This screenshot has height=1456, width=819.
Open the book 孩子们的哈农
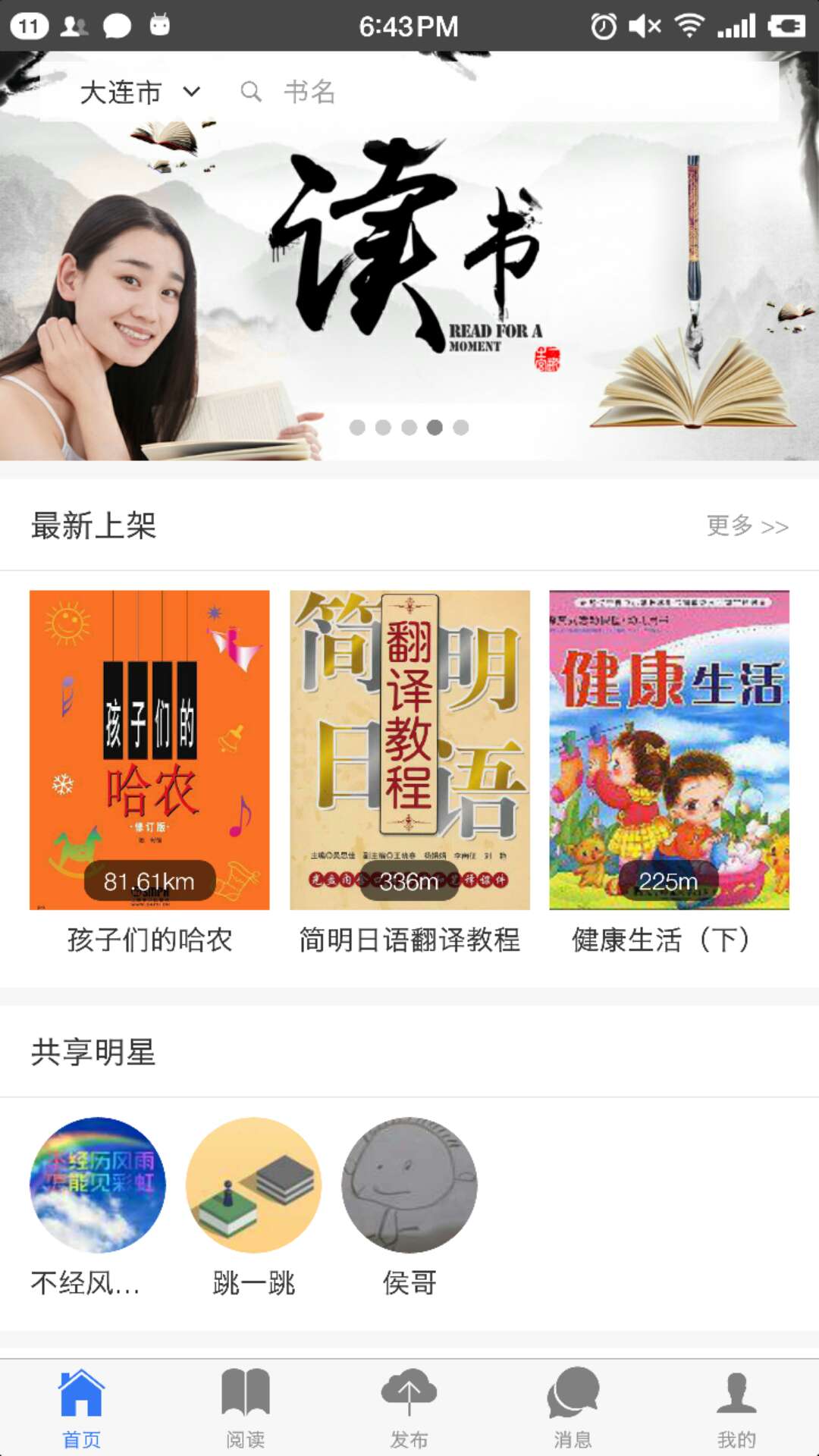pos(150,751)
